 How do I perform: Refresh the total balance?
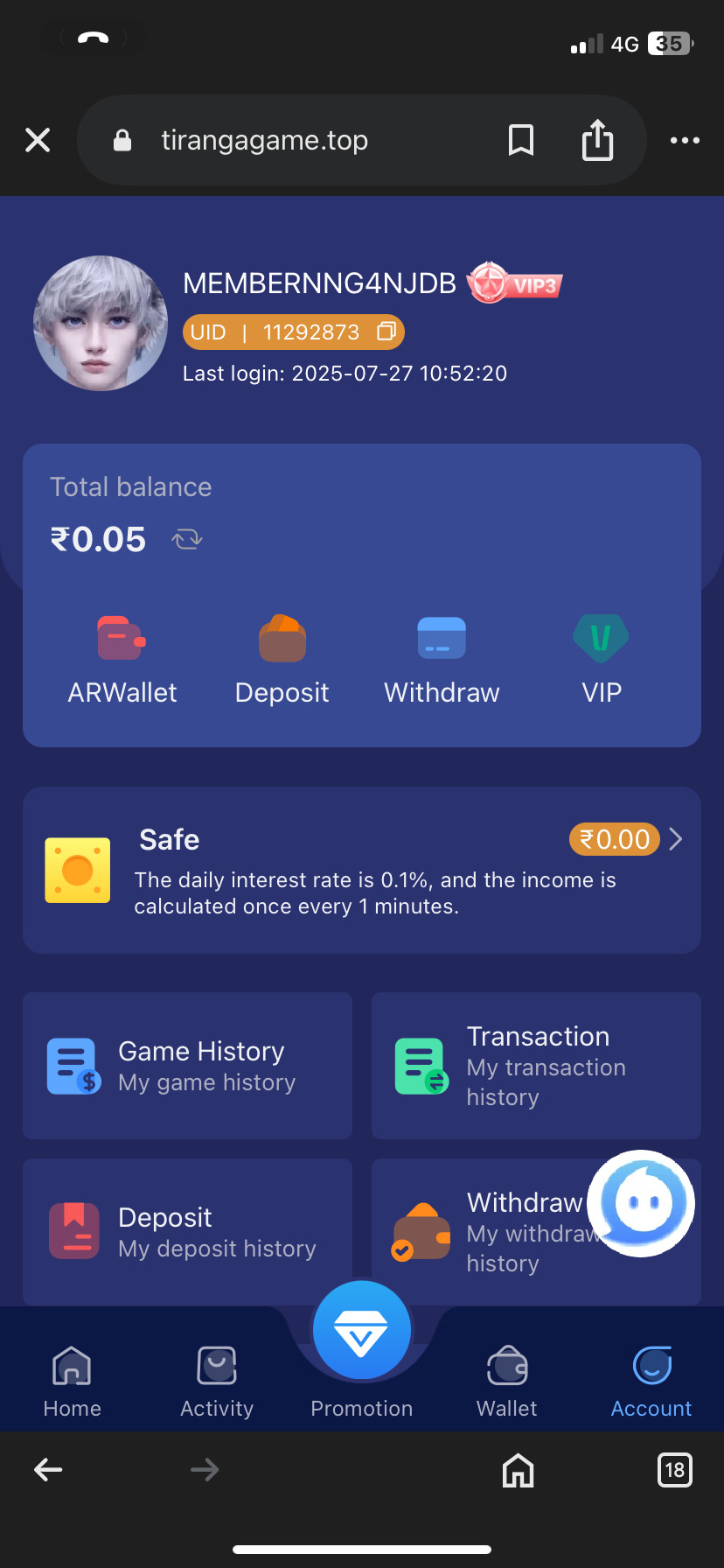(x=186, y=539)
